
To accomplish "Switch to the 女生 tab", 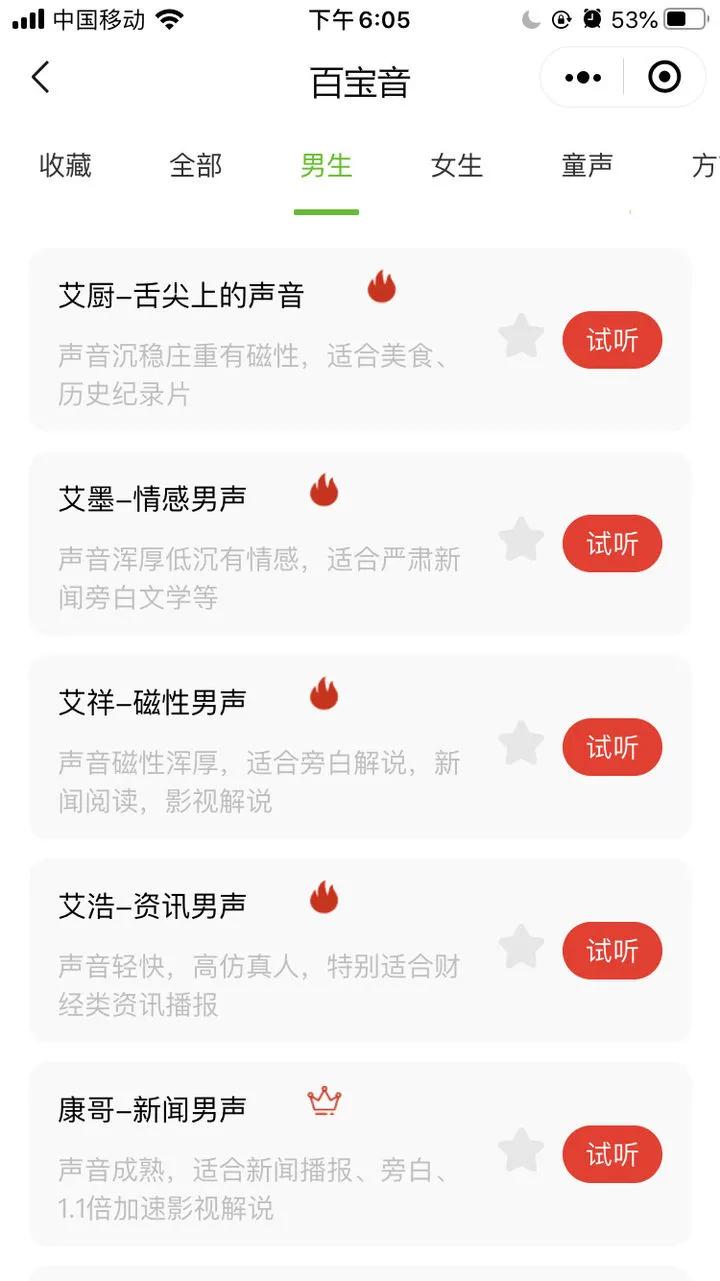I will click(x=457, y=165).
